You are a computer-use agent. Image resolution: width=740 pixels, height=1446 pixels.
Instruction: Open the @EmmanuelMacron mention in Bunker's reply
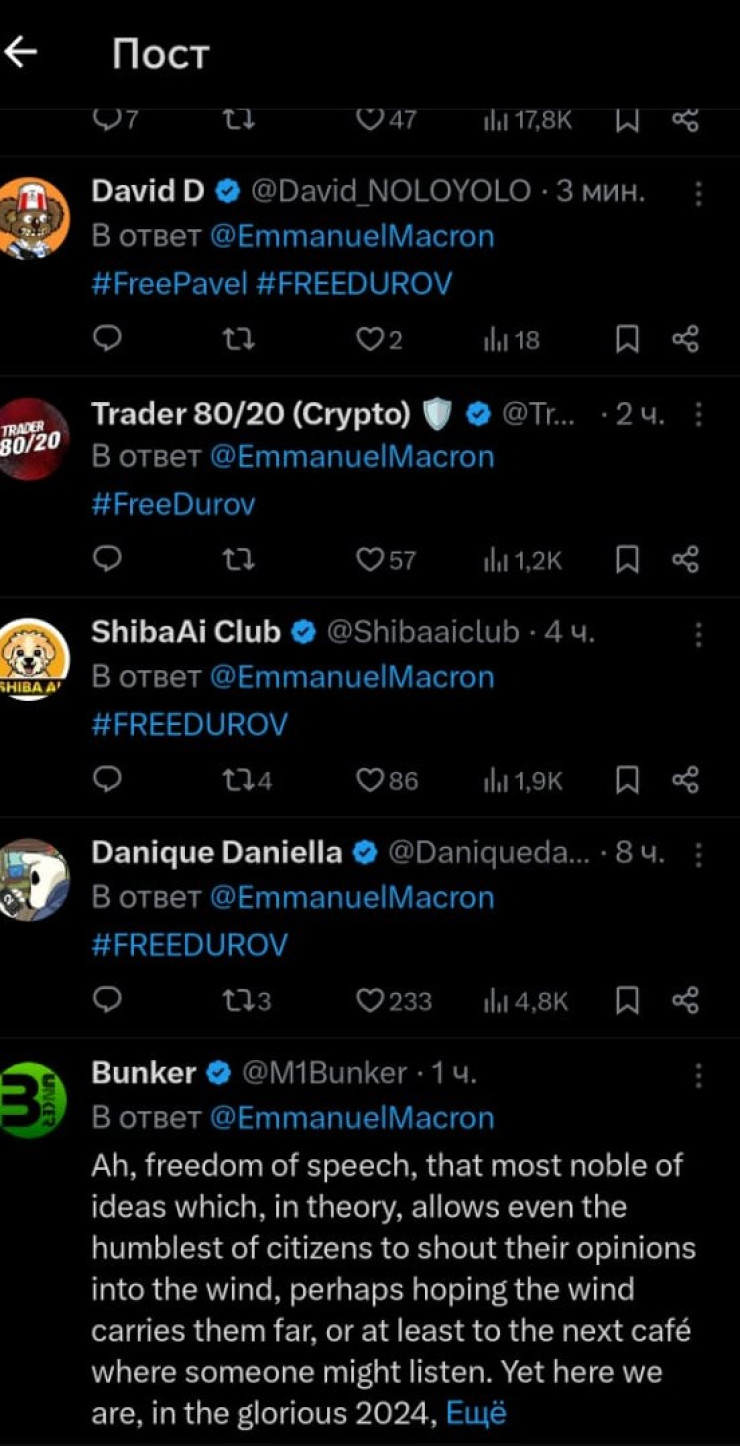(x=352, y=1118)
